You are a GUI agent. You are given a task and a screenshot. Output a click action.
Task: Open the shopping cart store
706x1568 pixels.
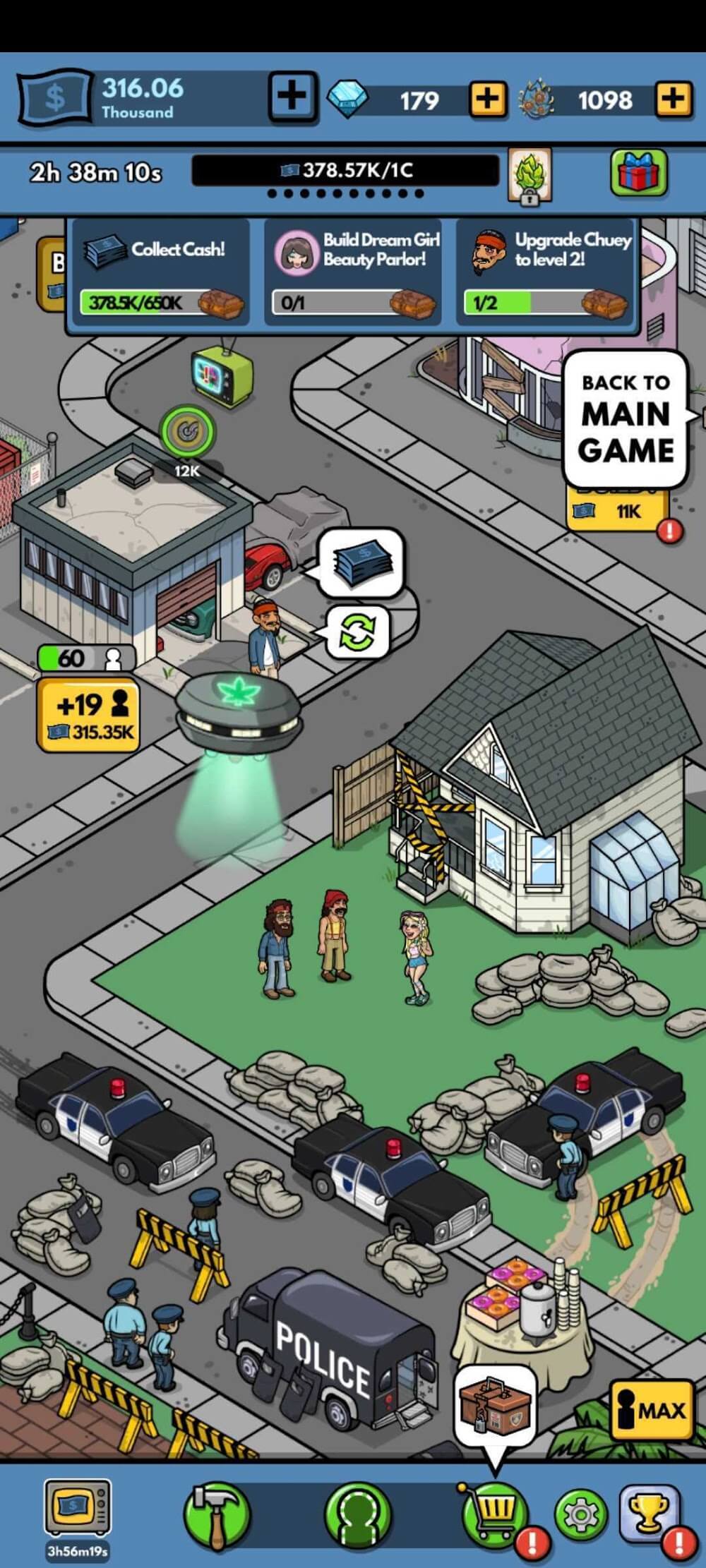point(495,1515)
